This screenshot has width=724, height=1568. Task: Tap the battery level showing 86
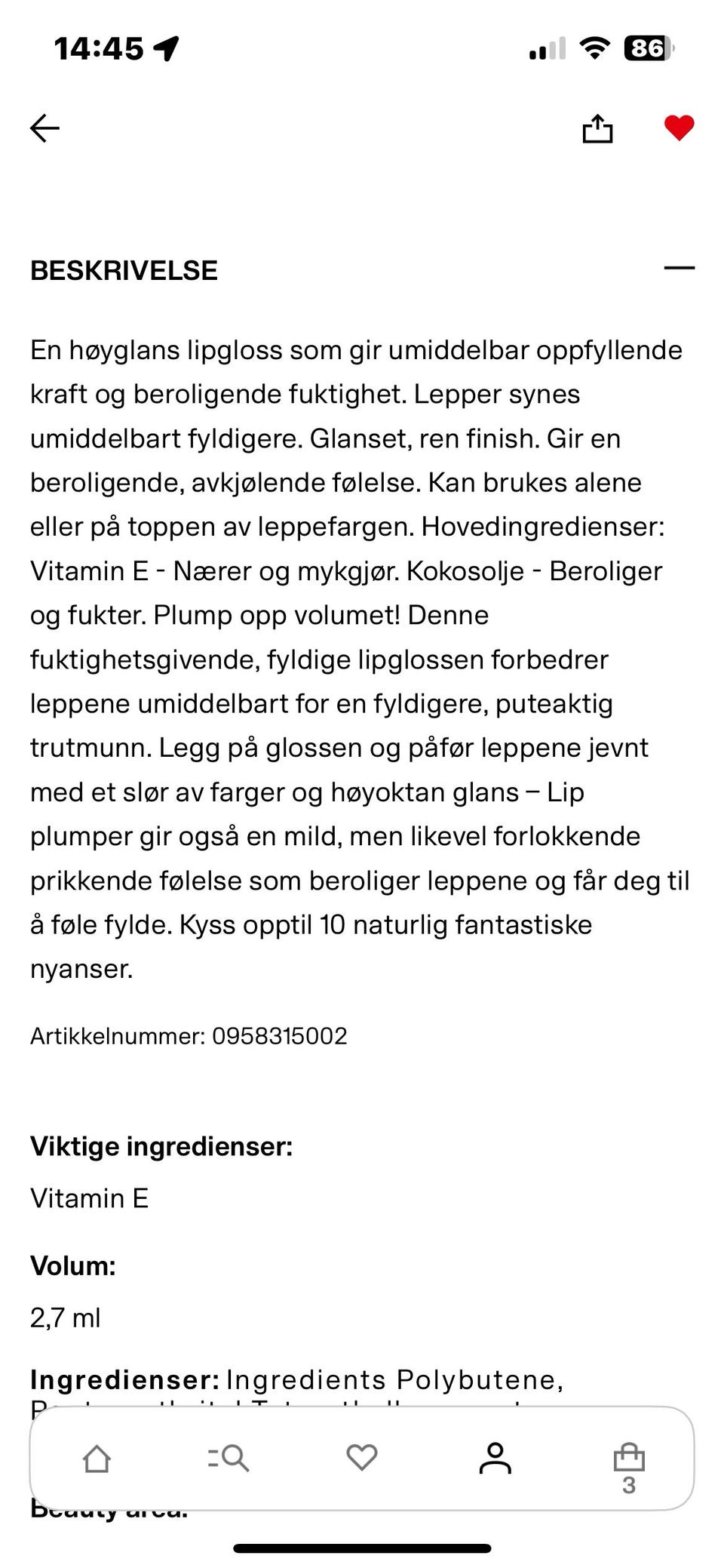[647, 48]
